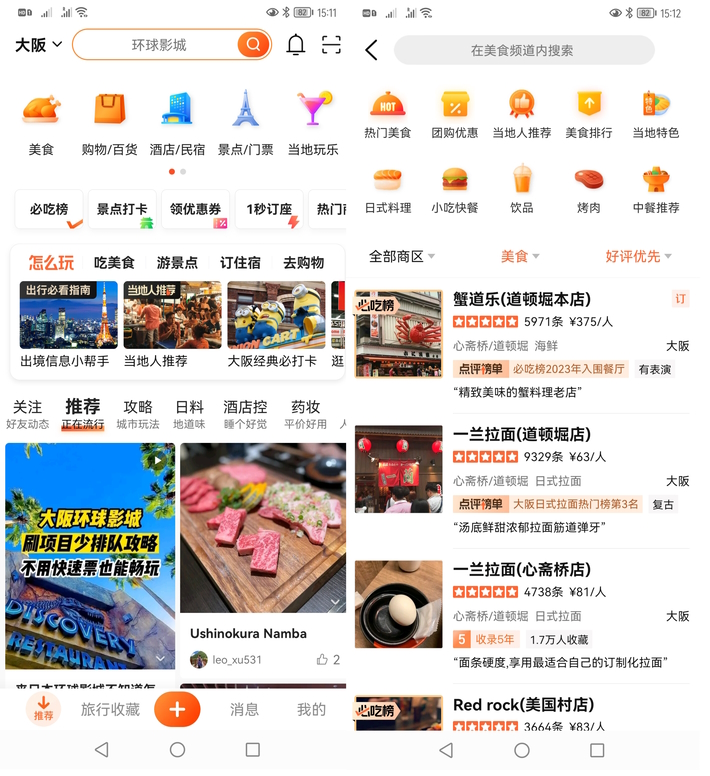
Task: Open the Ushinokura Namba post
Action: pyautogui.click(x=263, y=550)
